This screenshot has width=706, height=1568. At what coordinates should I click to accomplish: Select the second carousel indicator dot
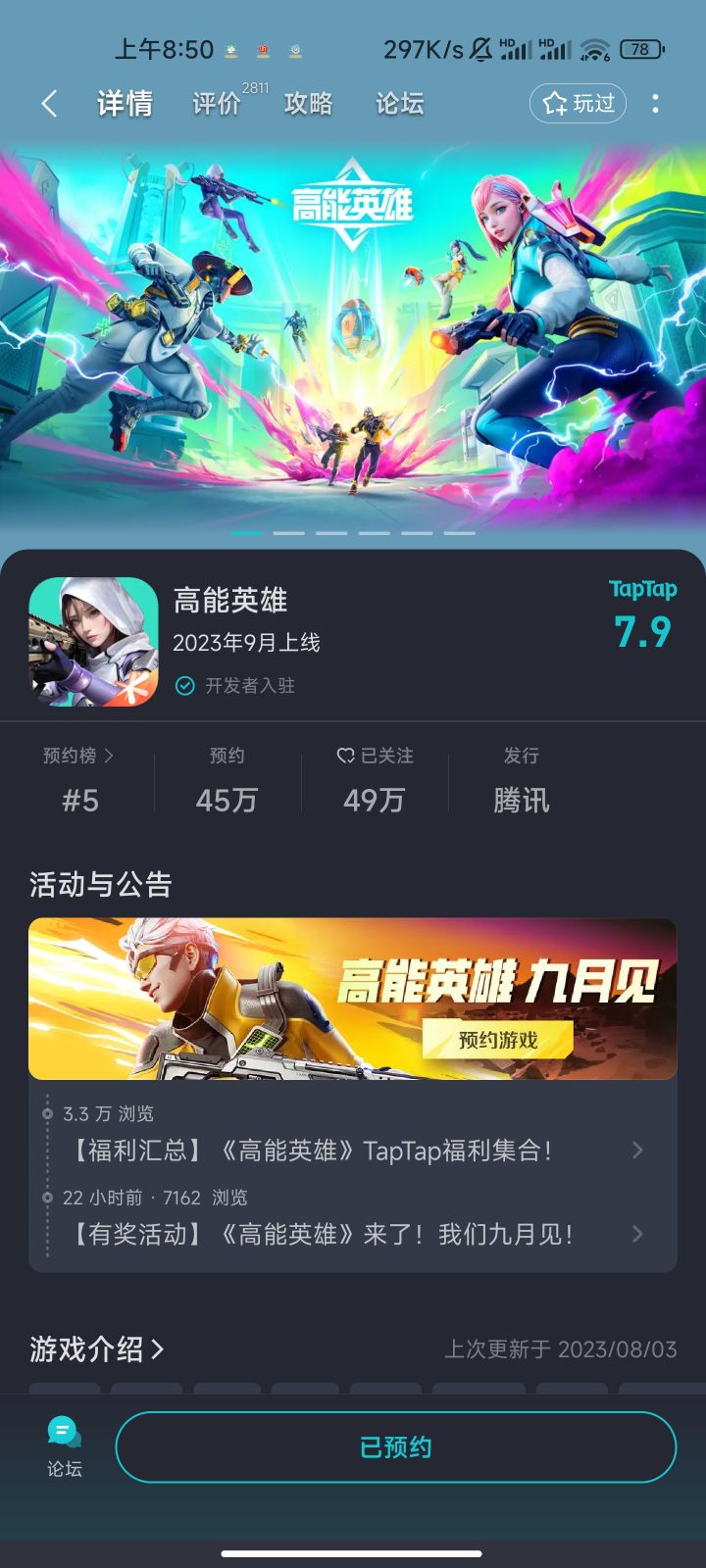(x=288, y=532)
